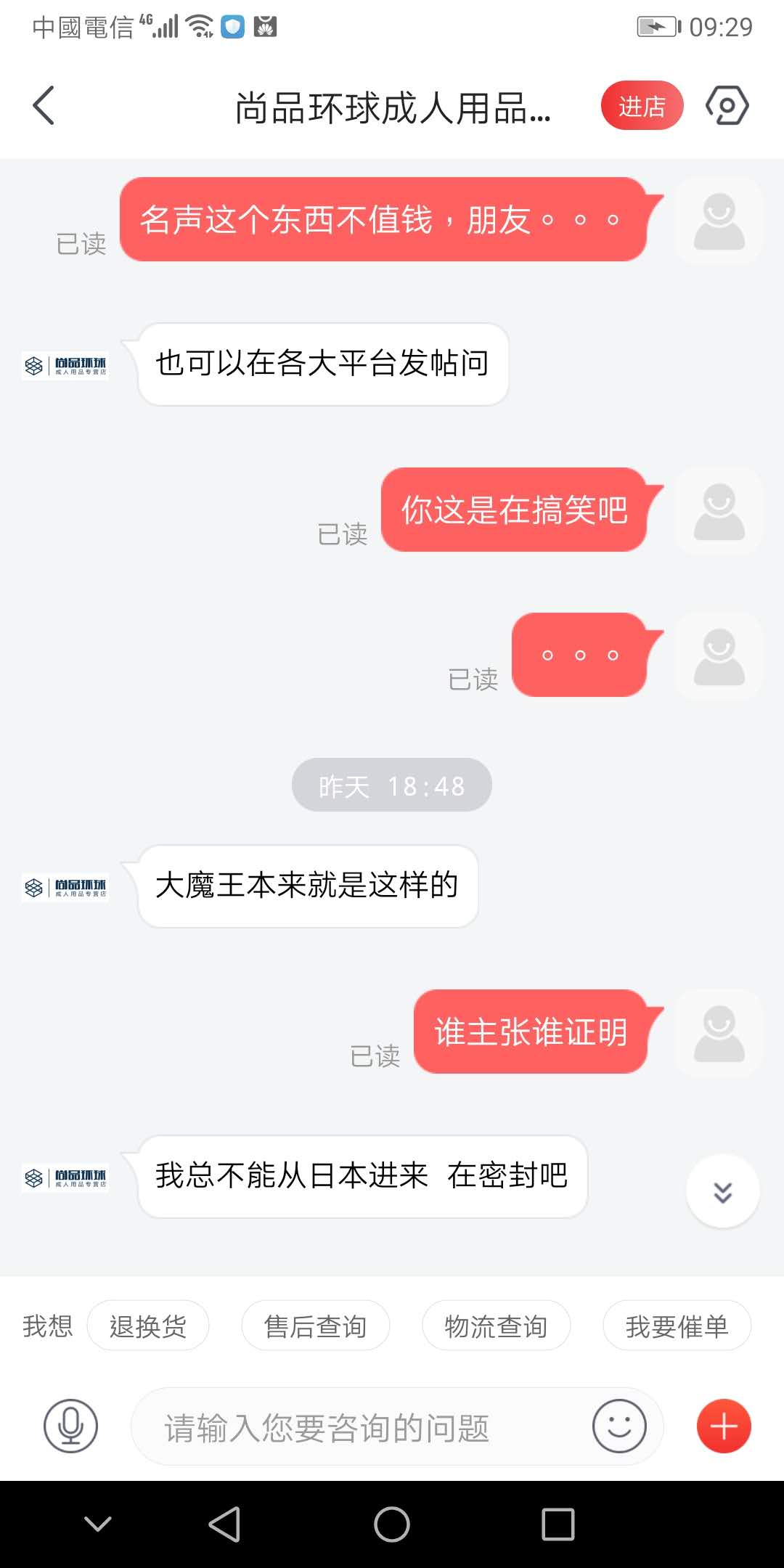The height and width of the screenshot is (1568, 784).
Task: Select the 退换货 quick chip
Action: tap(148, 1326)
